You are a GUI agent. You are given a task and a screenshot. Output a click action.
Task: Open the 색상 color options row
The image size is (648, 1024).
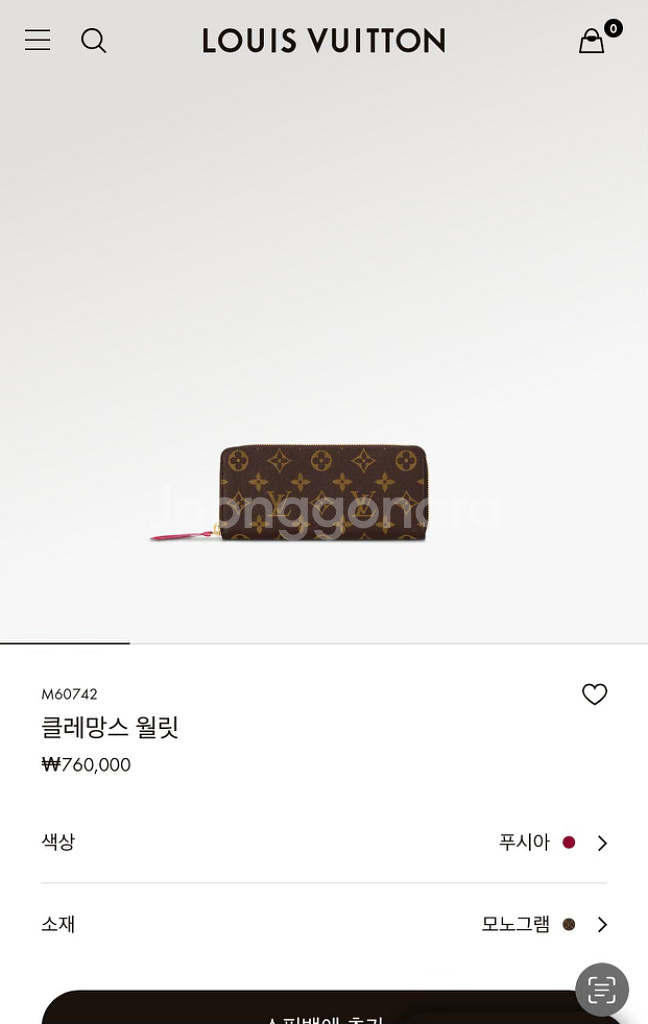pos(323,842)
